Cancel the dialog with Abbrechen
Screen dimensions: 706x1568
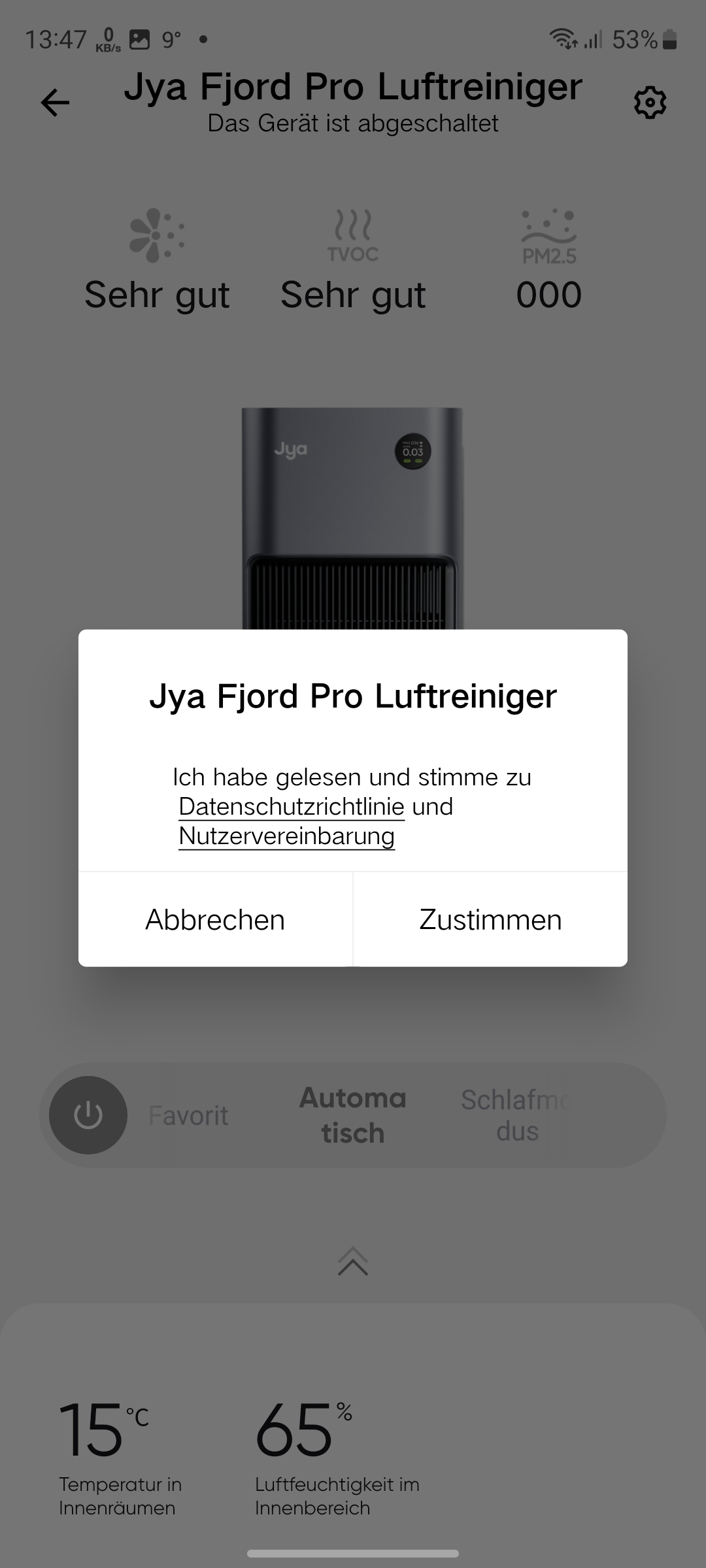(x=215, y=919)
